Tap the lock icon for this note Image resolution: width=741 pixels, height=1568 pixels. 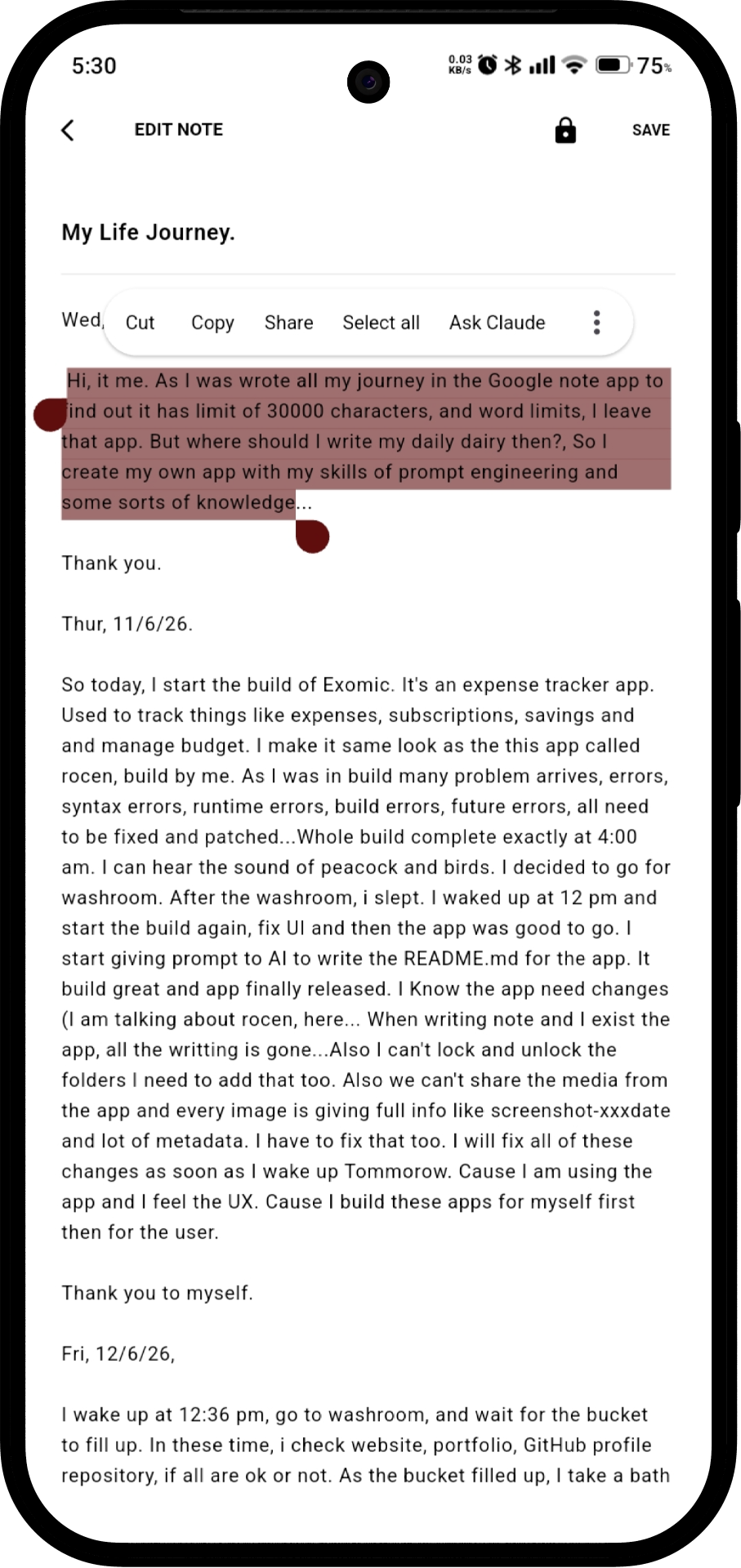[565, 130]
